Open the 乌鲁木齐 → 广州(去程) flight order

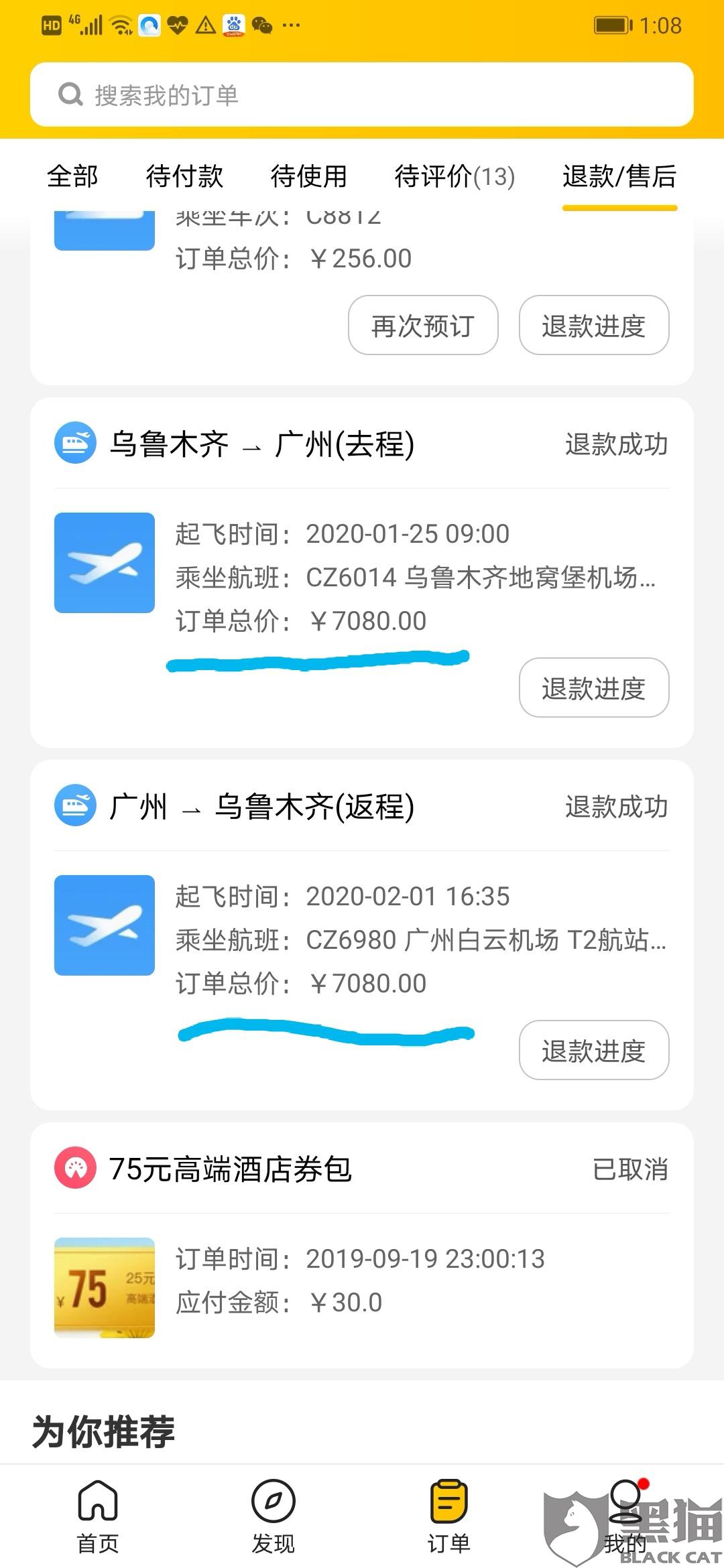(261, 444)
